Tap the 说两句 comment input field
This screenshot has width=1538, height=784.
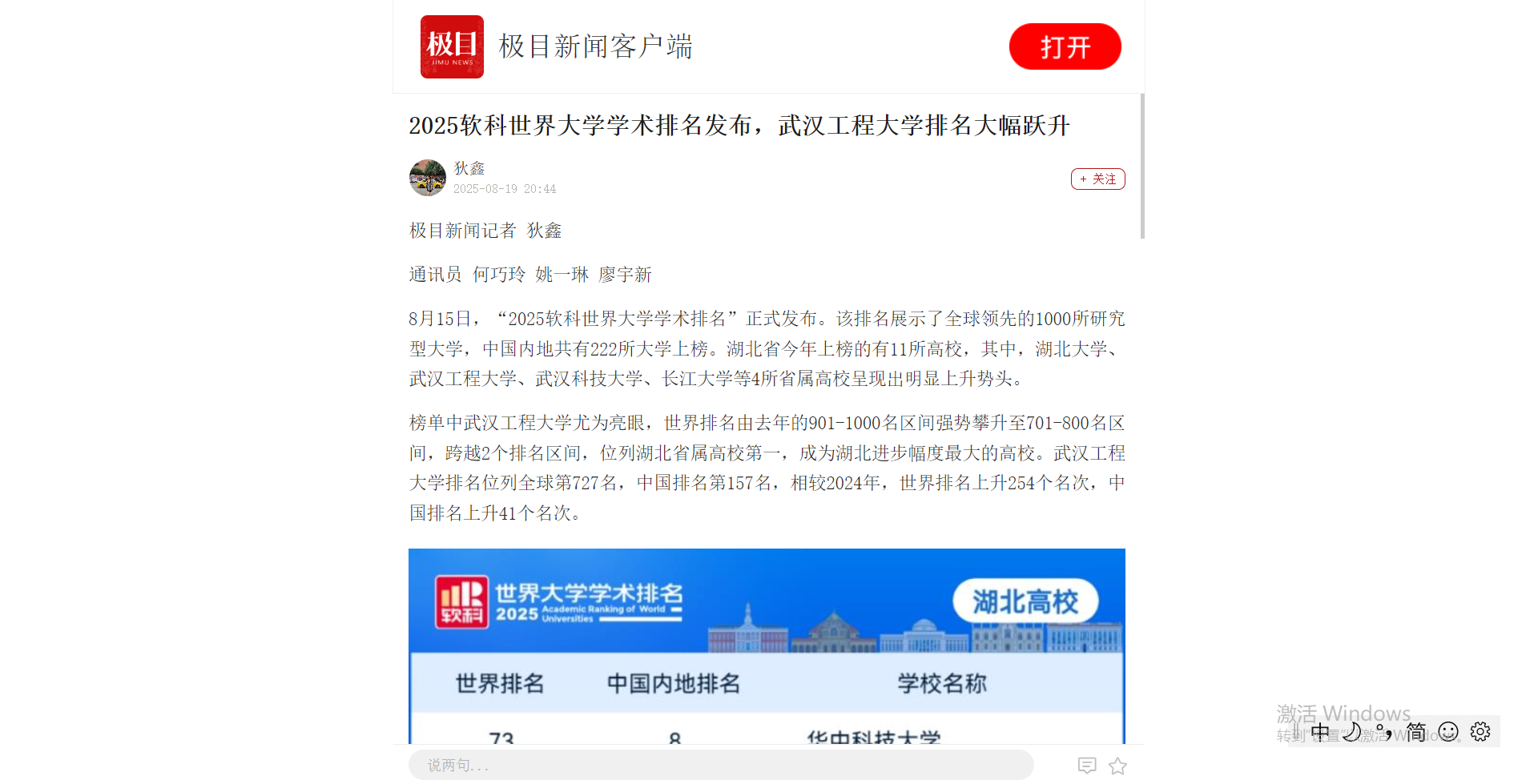[x=721, y=765]
